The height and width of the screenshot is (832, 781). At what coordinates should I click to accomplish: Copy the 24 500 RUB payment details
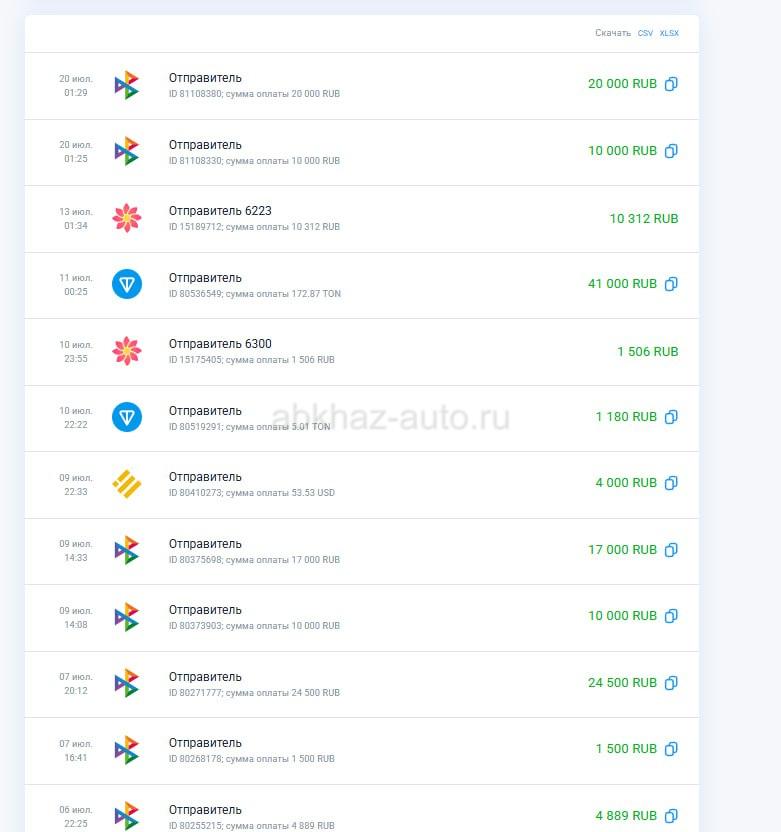tap(671, 683)
